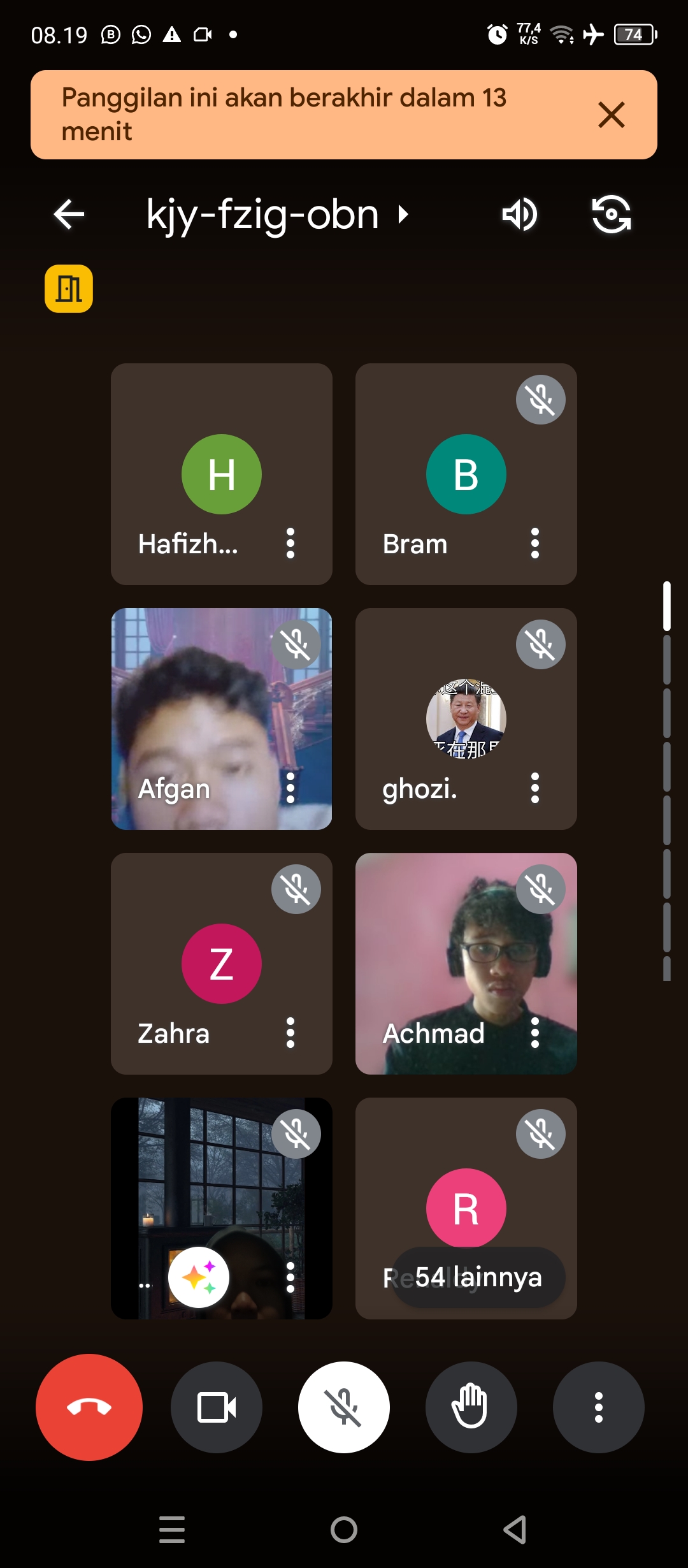This screenshot has width=688, height=1568.
Task: Change the audio output speaker
Action: pyautogui.click(x=520, y=214)
